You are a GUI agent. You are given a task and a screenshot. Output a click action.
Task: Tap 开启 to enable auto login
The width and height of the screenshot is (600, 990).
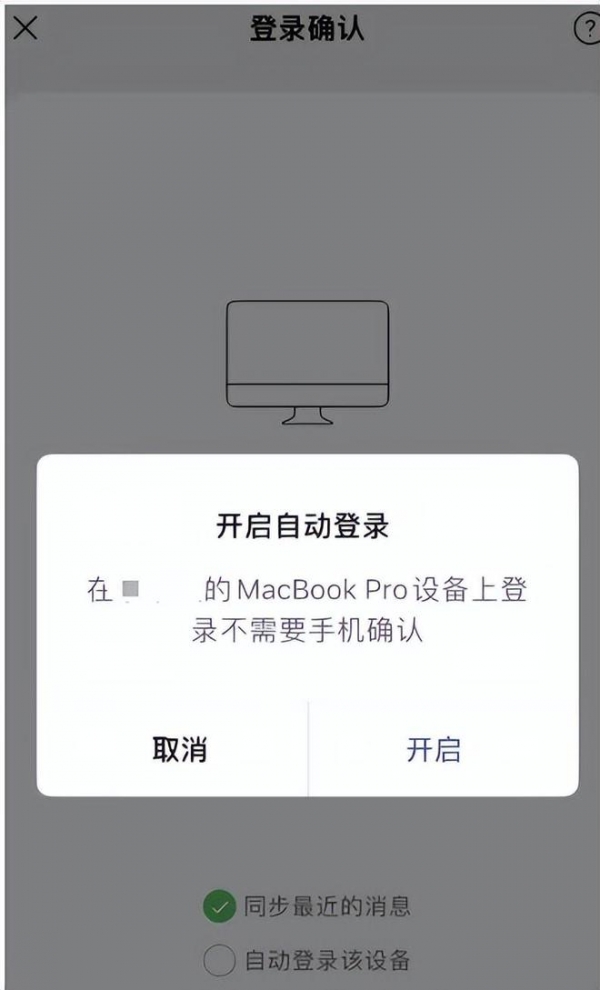pos(434,749)
